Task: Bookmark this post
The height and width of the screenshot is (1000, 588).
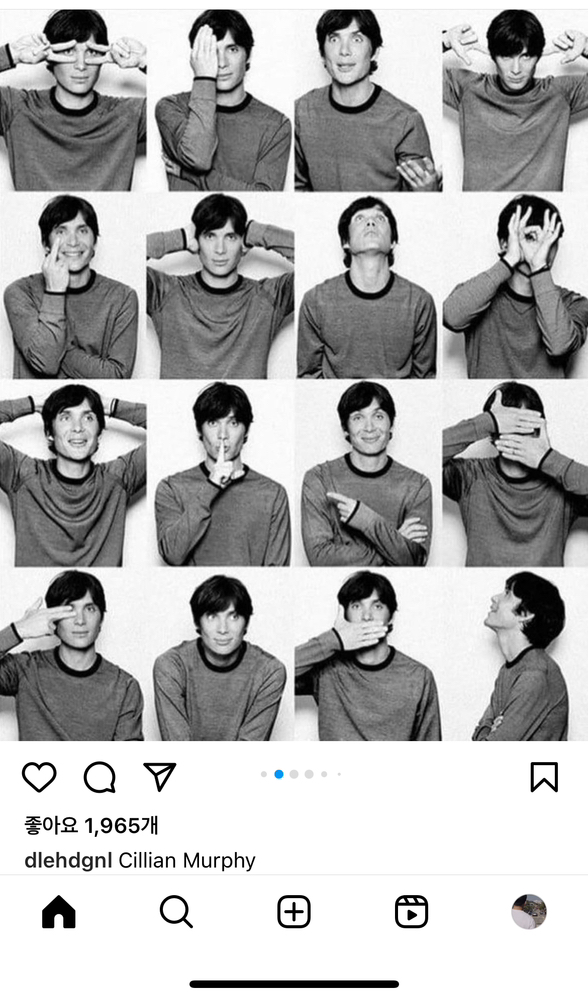Action: [544, 777]
